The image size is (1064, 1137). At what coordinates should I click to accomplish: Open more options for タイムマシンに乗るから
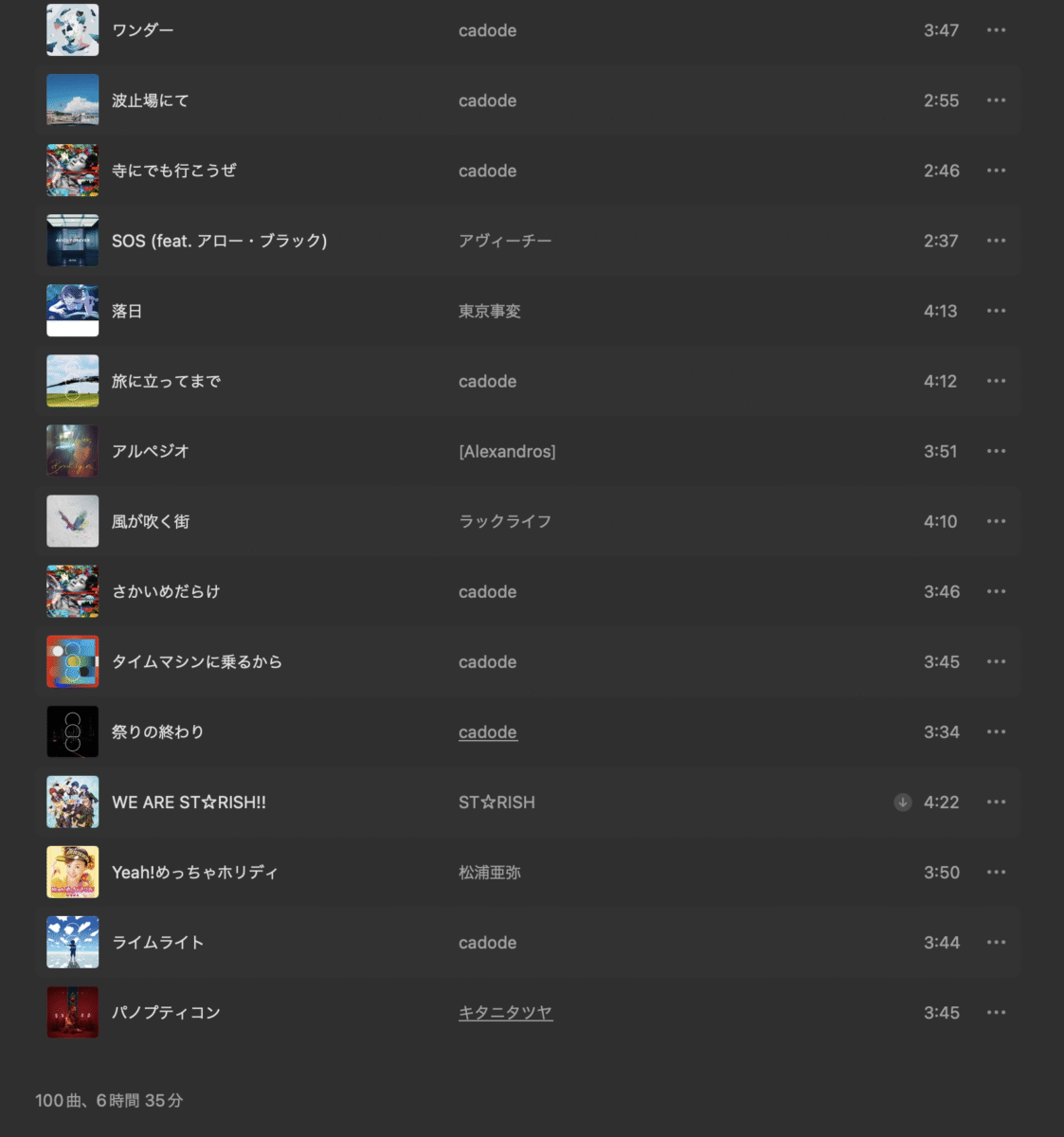coord(996,661)
